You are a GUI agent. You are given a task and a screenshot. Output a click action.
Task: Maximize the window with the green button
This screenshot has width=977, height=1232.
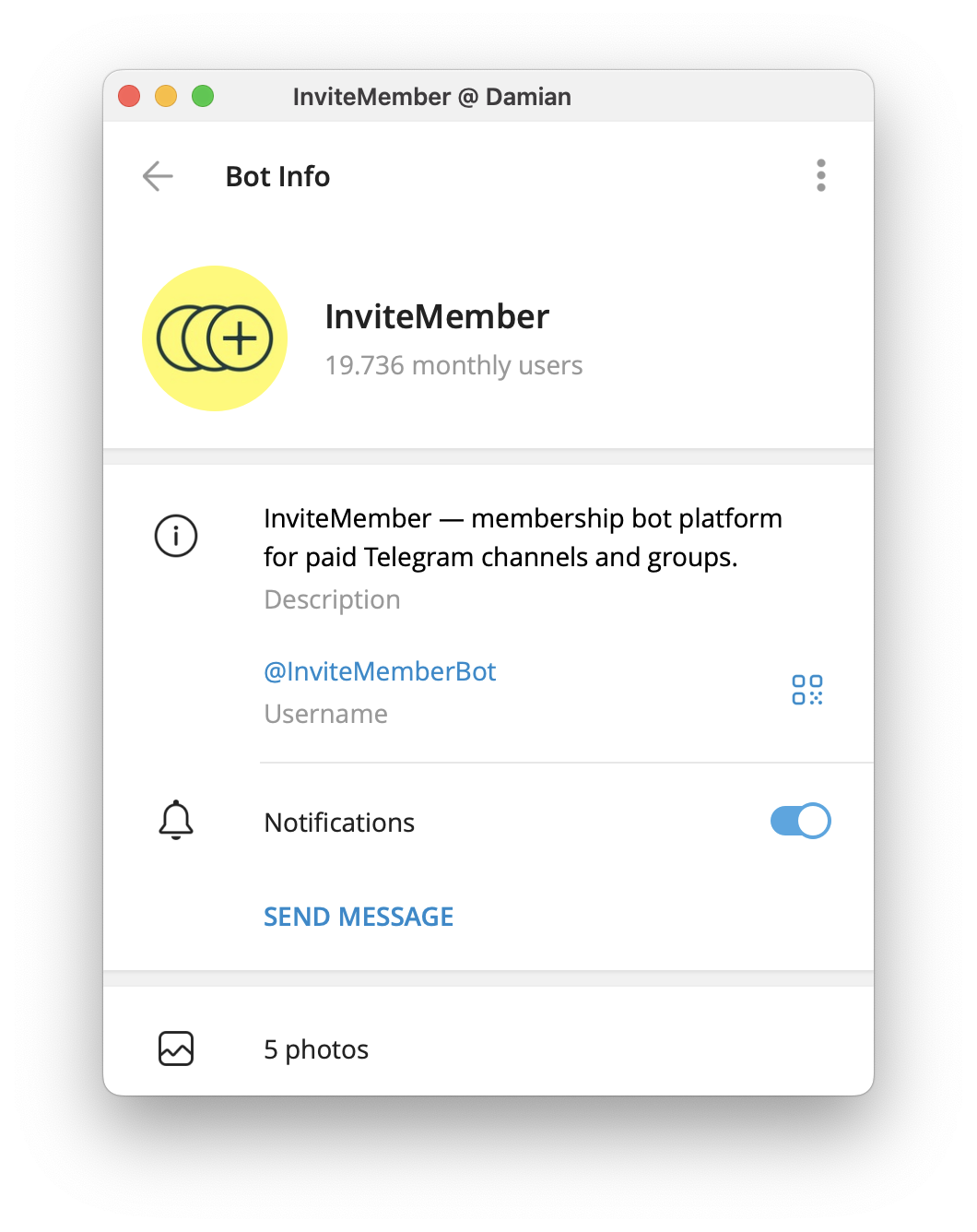(x=203, y=96)
